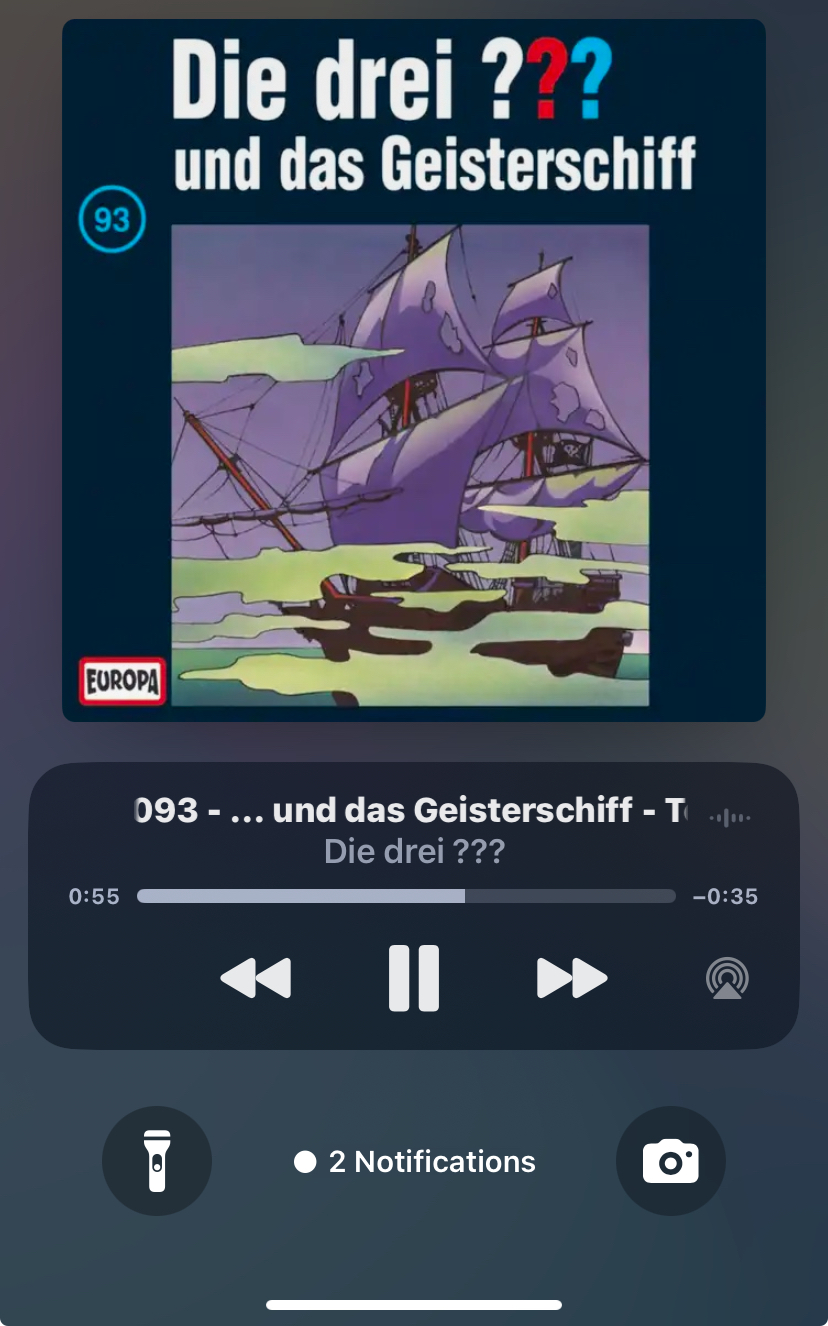Skip back to the previous track

click(256, 977)
